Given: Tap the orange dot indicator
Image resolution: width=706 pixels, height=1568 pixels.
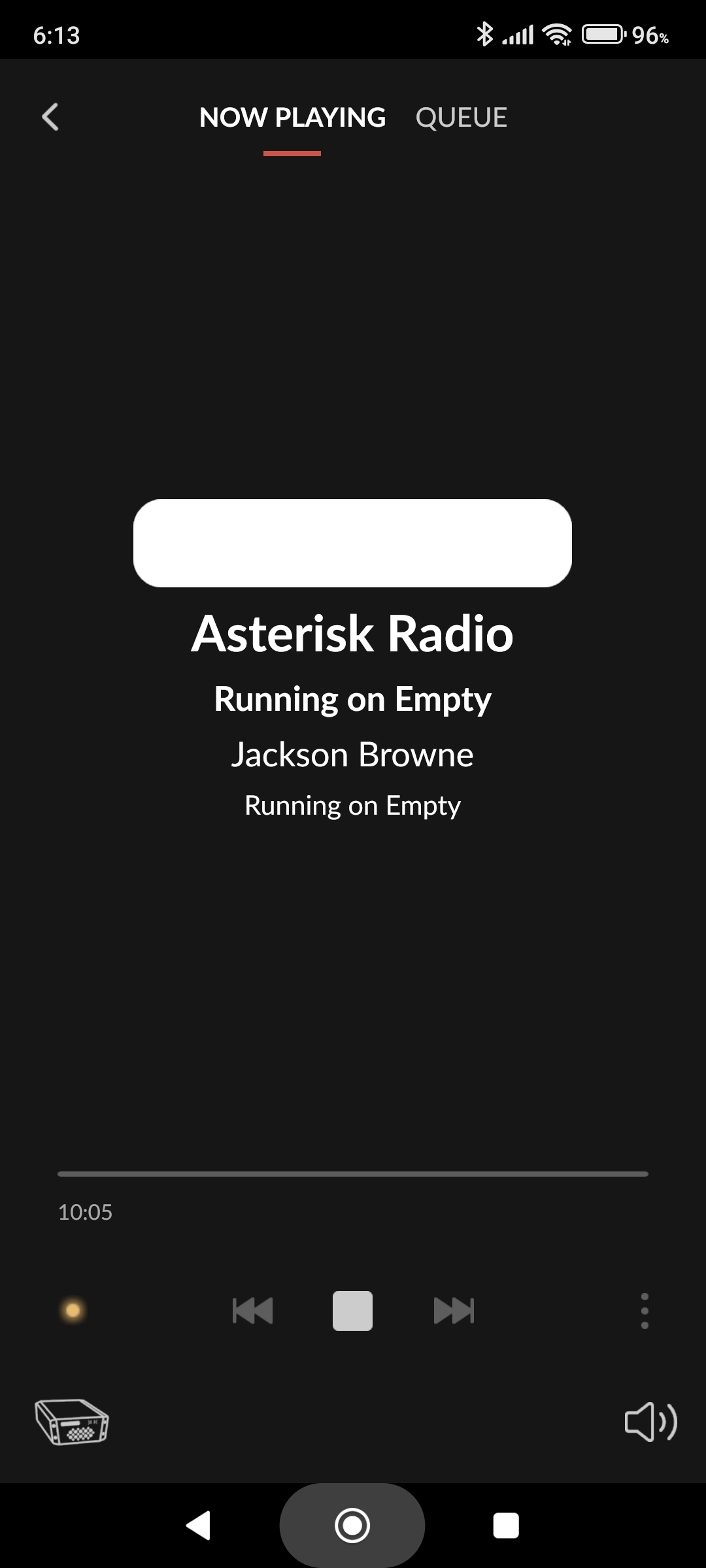Looking at the screenshot, I should [x=73, y=1311].
